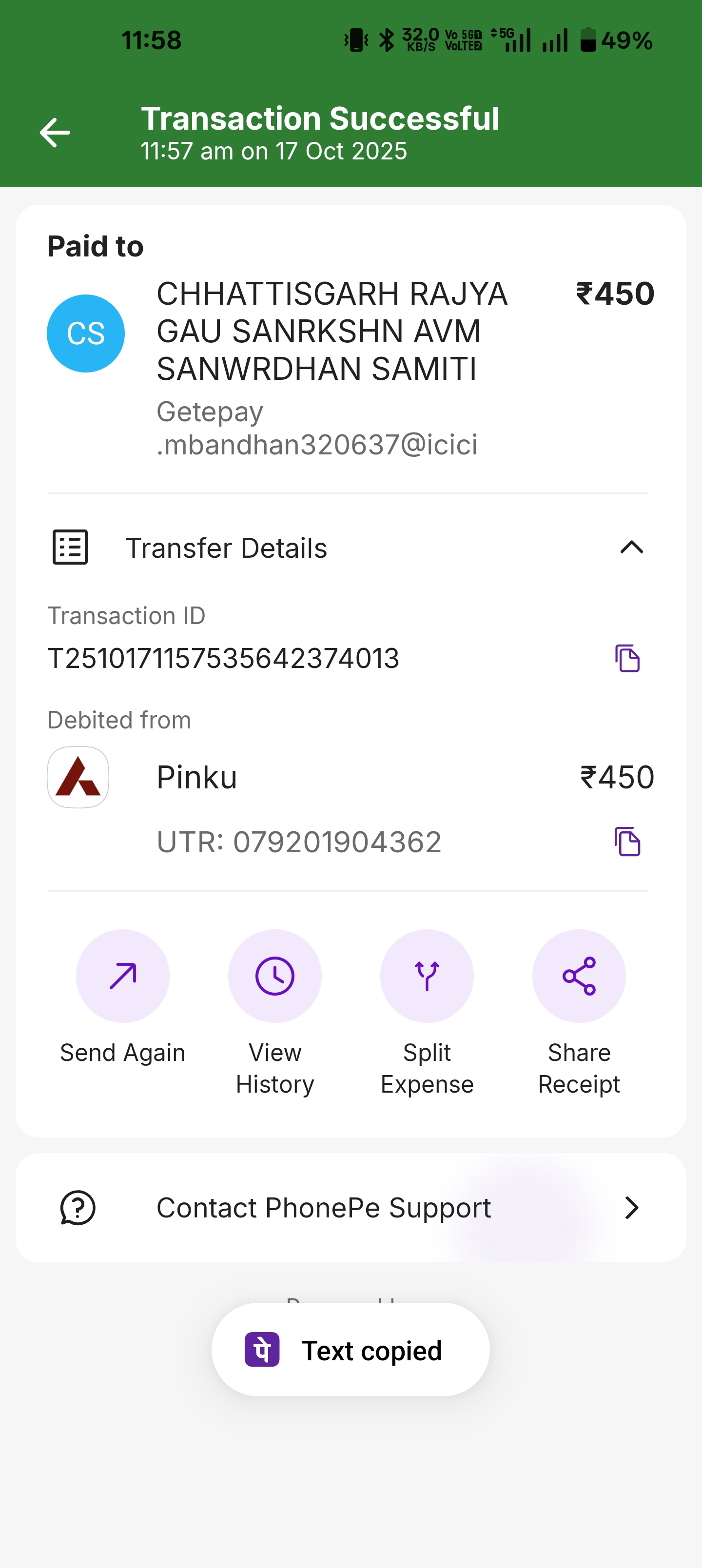Open Contact PhonePe Support
This screenshot has width=702, height=1568.
(351, 1208)
